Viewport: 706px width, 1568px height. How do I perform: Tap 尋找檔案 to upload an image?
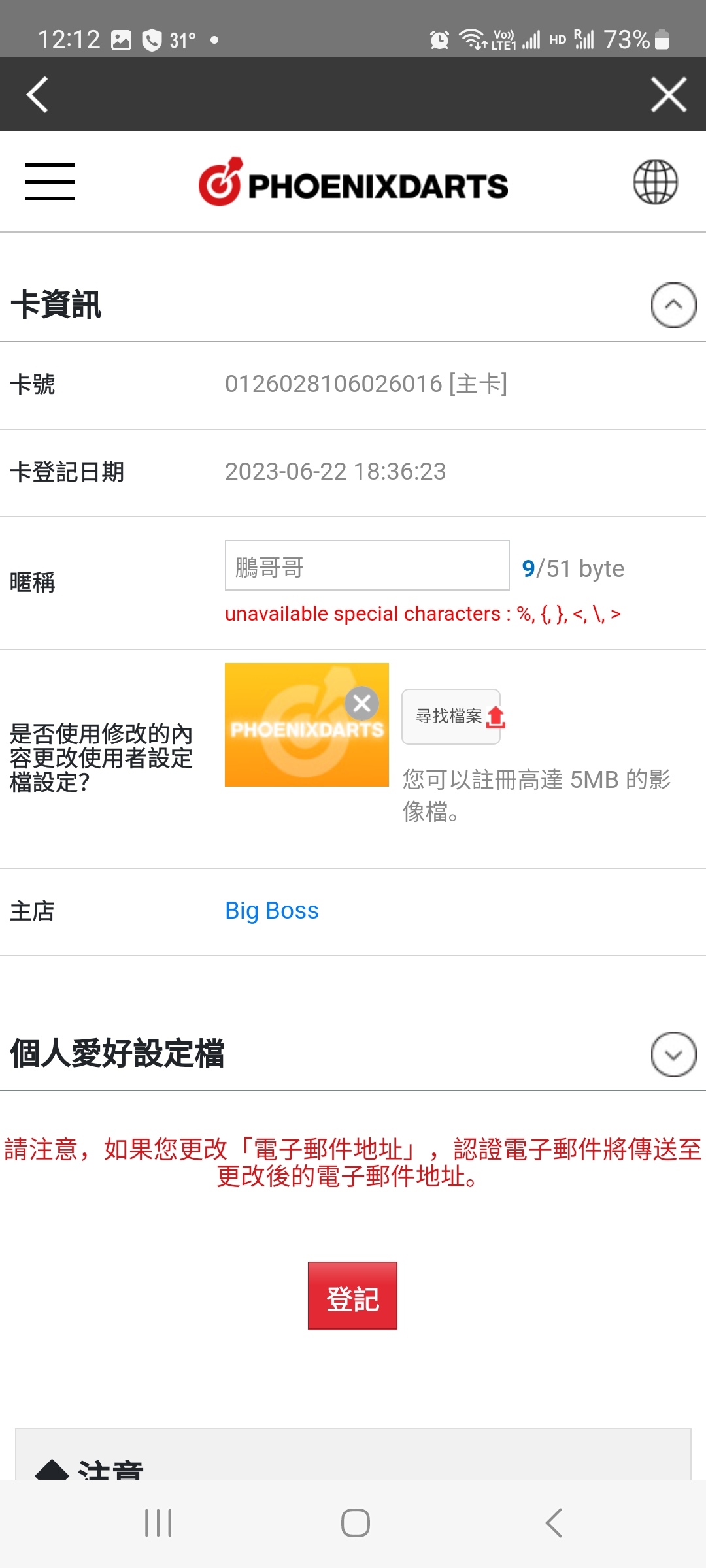[x=451, y=717]
